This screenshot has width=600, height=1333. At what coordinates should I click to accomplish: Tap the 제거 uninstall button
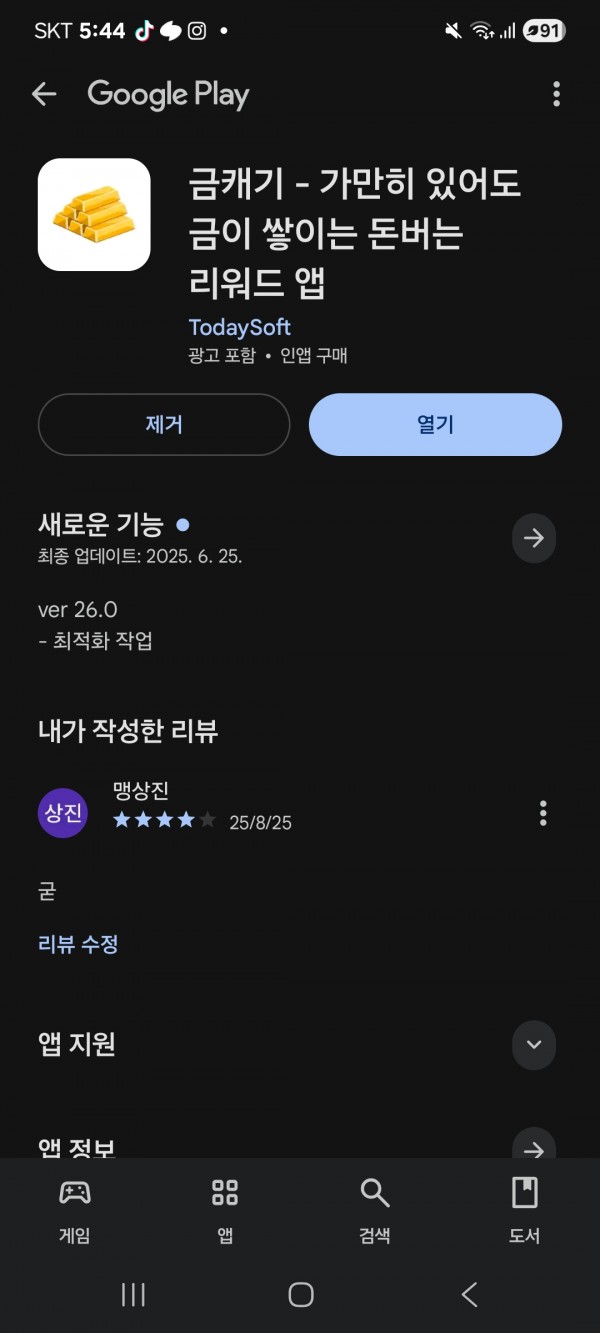164,424
